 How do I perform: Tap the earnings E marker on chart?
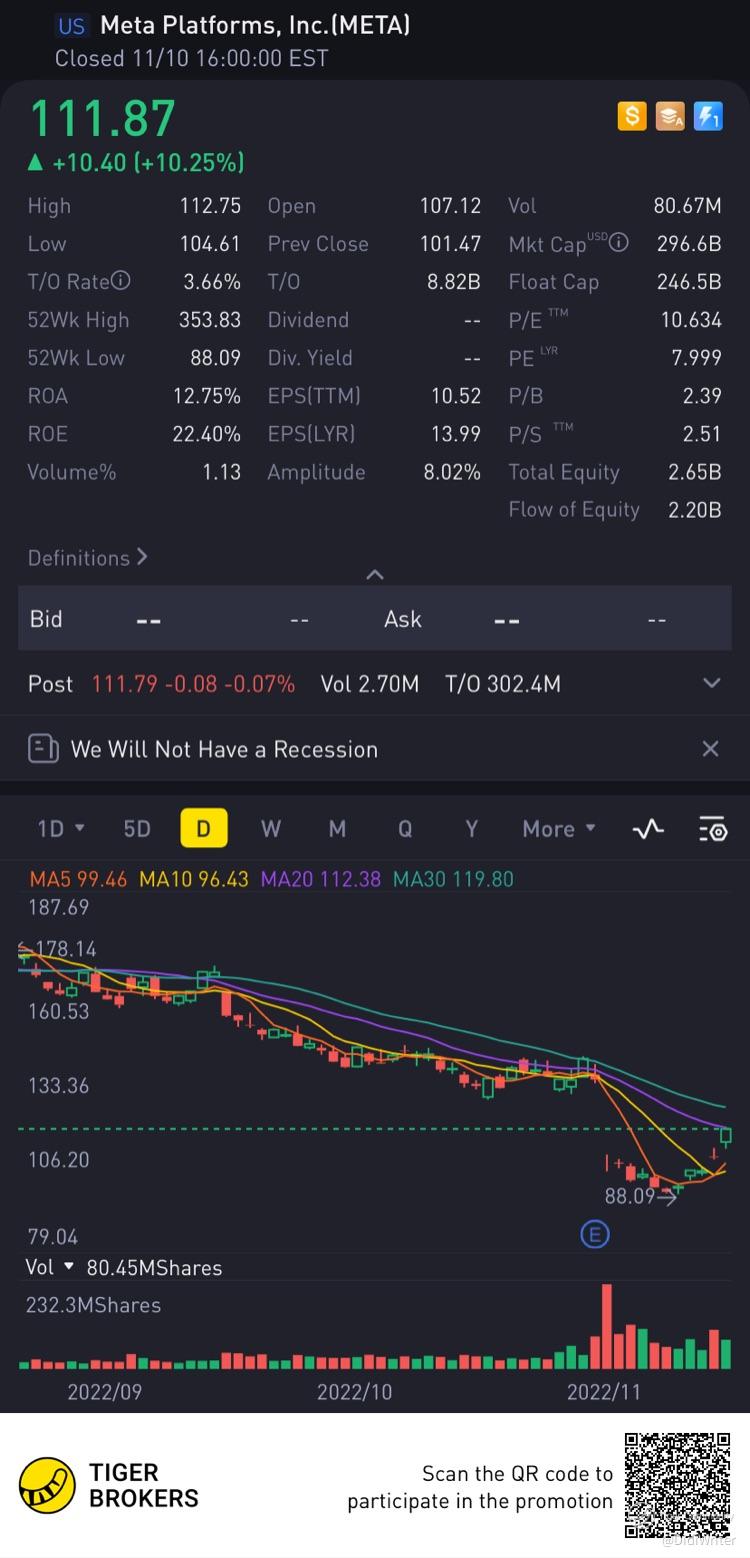click(594, 1235)
